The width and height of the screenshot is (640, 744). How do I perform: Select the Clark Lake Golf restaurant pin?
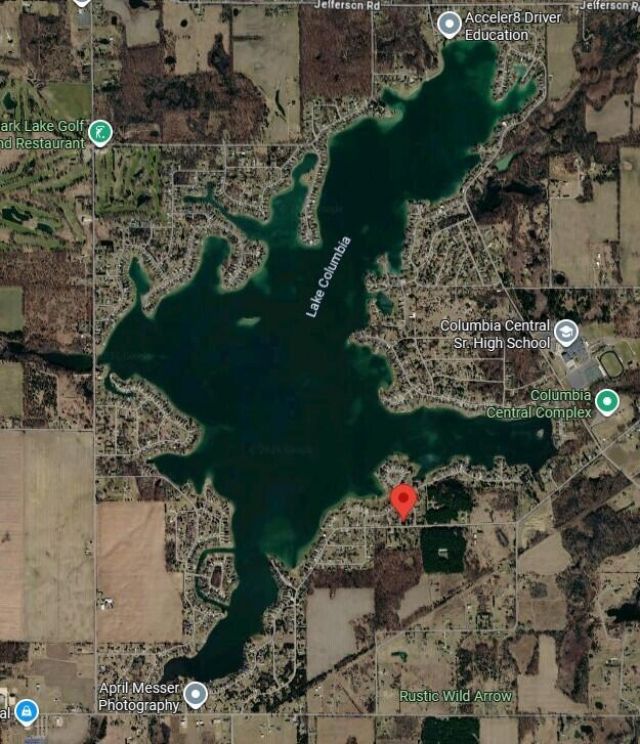100,132
